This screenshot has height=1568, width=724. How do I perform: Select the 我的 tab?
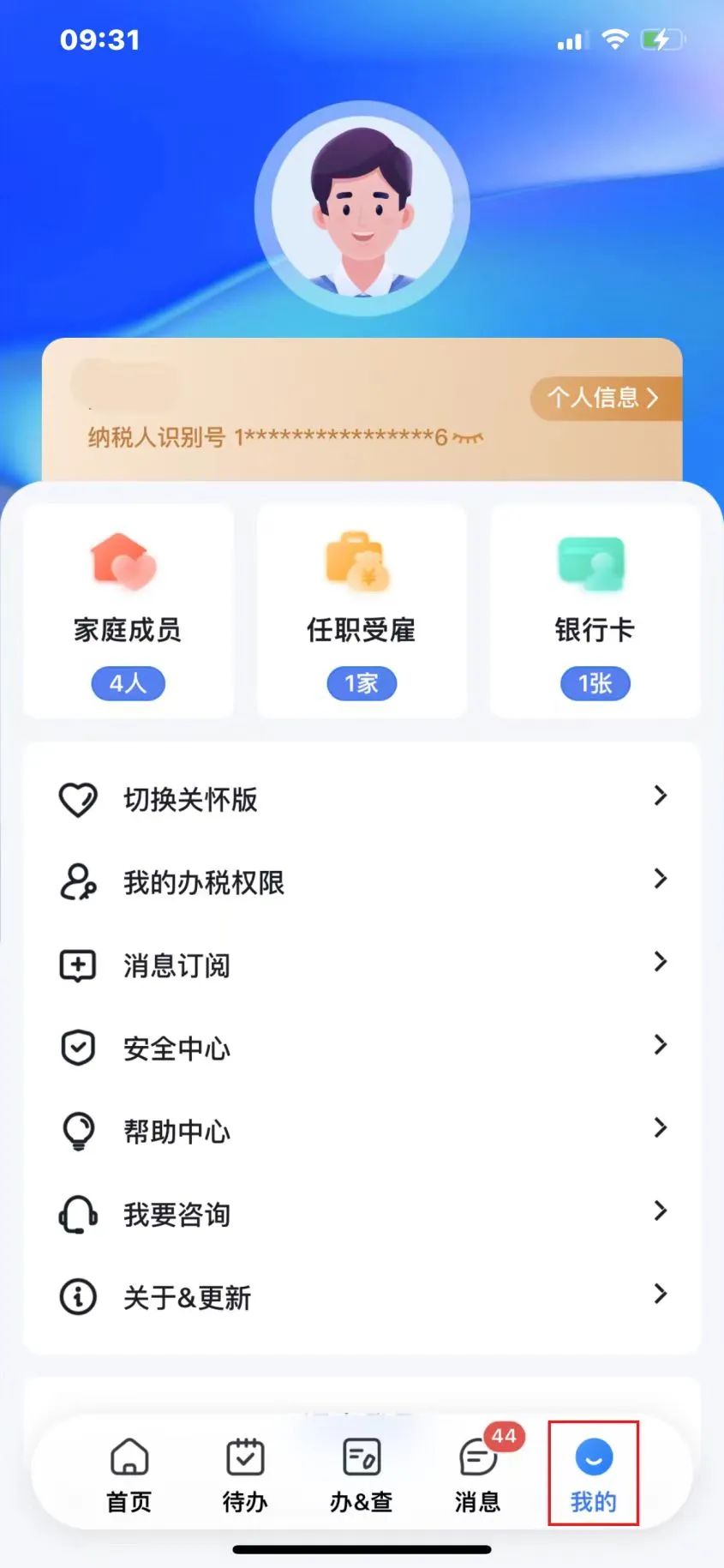594,1474
